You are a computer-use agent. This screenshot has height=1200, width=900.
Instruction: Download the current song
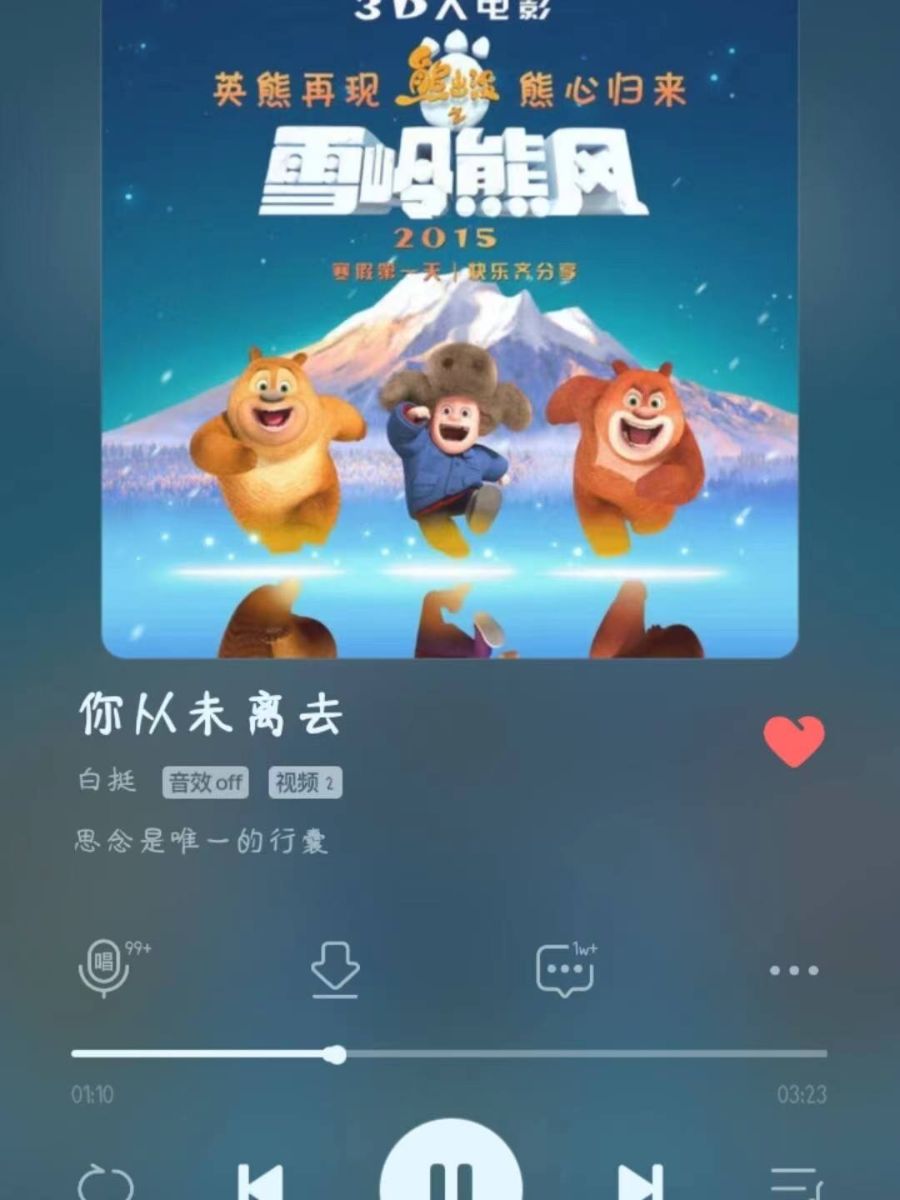coord(335,970)
